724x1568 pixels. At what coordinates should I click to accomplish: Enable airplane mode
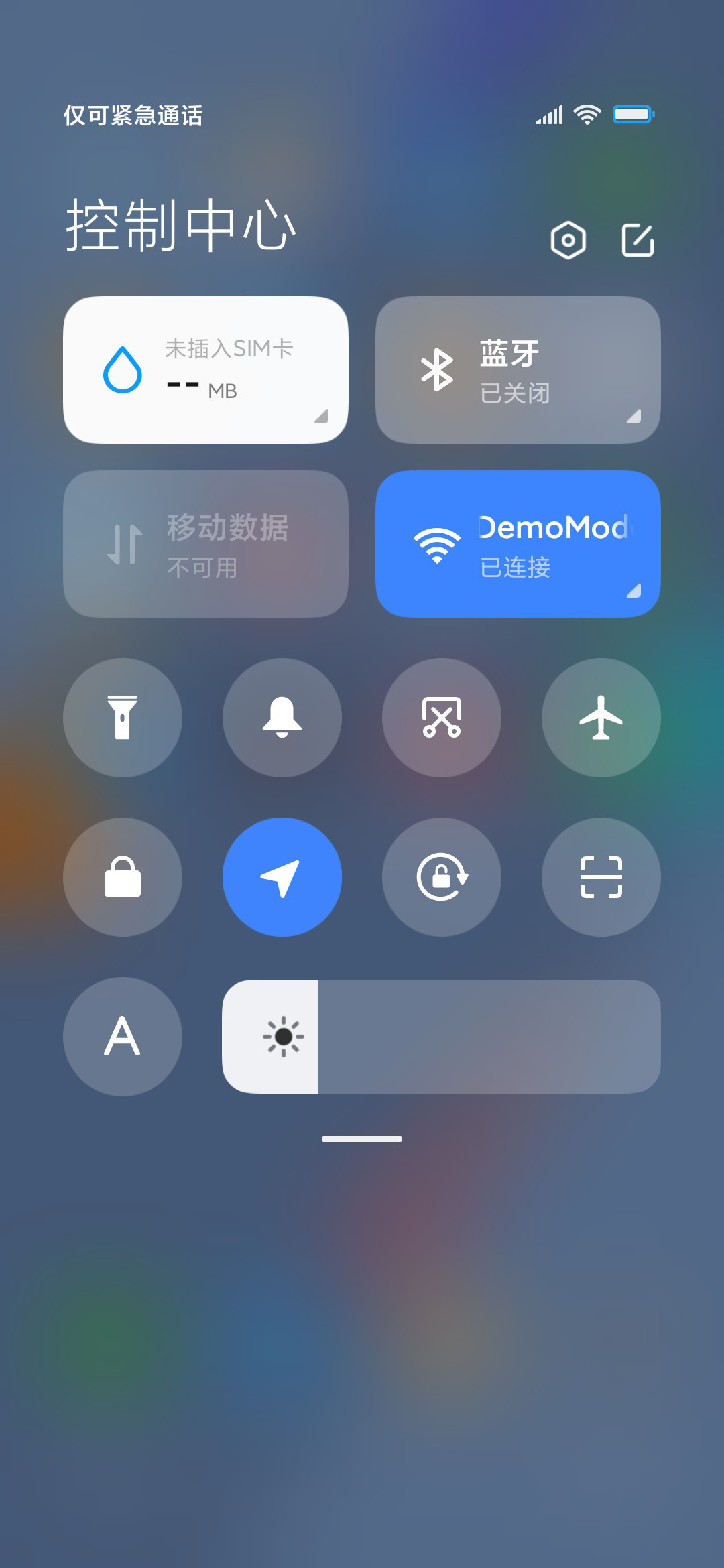coord(601,718)
